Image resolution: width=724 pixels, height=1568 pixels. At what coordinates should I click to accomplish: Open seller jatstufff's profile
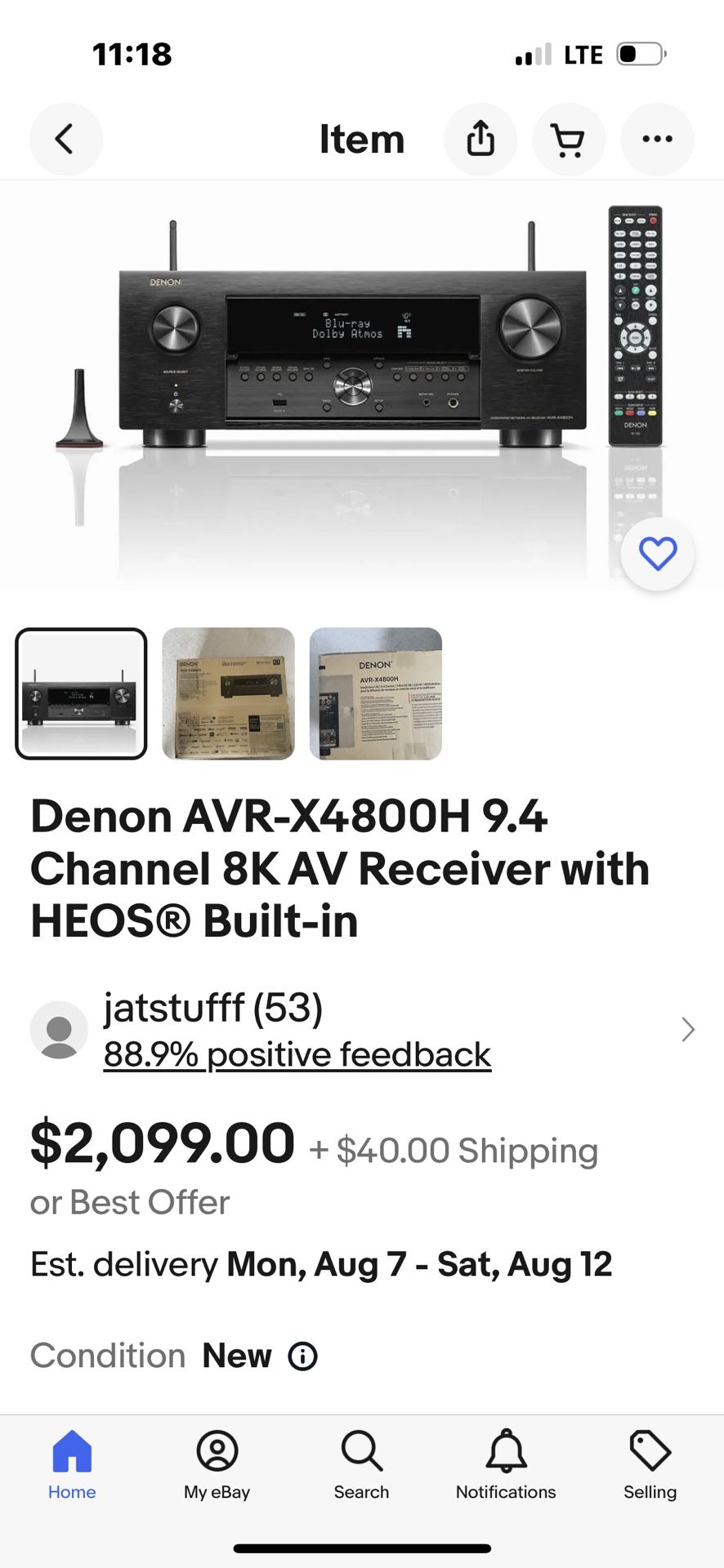[213, 1008]
